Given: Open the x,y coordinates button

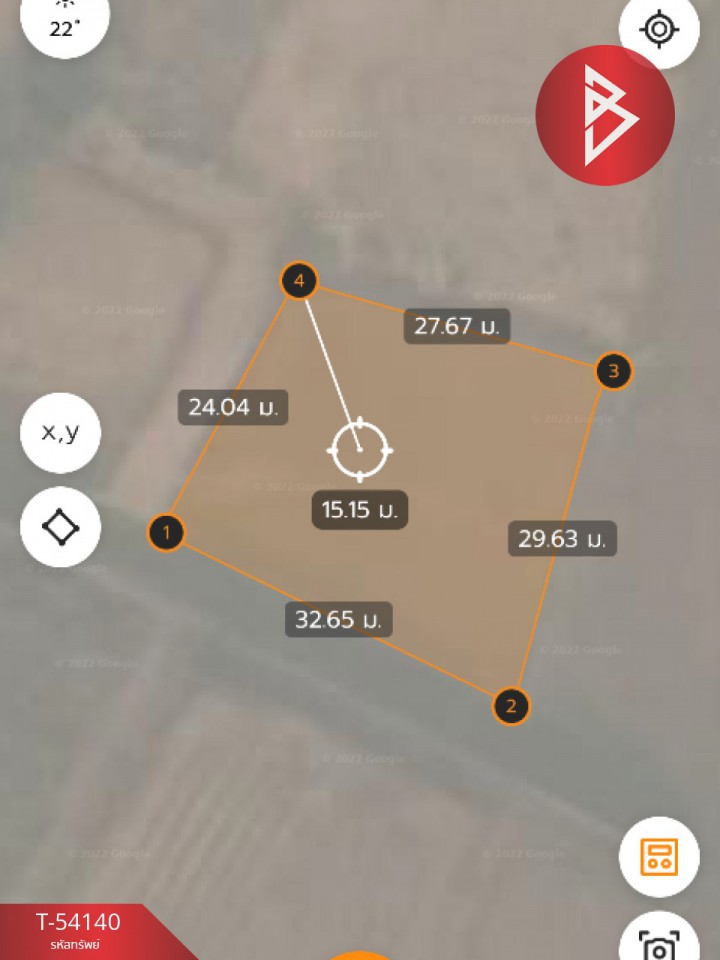Looking at the screenshot, I should (60, 432).
